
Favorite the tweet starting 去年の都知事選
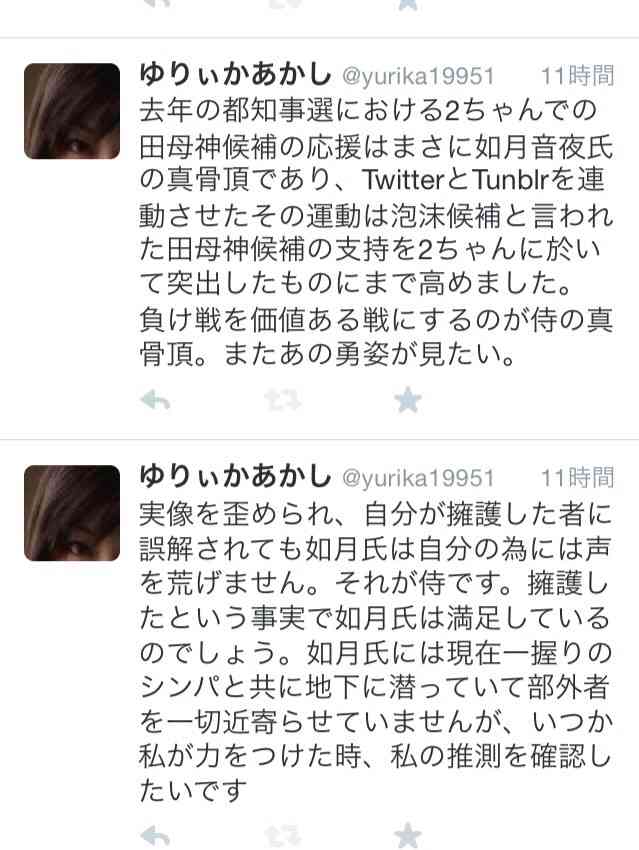407,401
